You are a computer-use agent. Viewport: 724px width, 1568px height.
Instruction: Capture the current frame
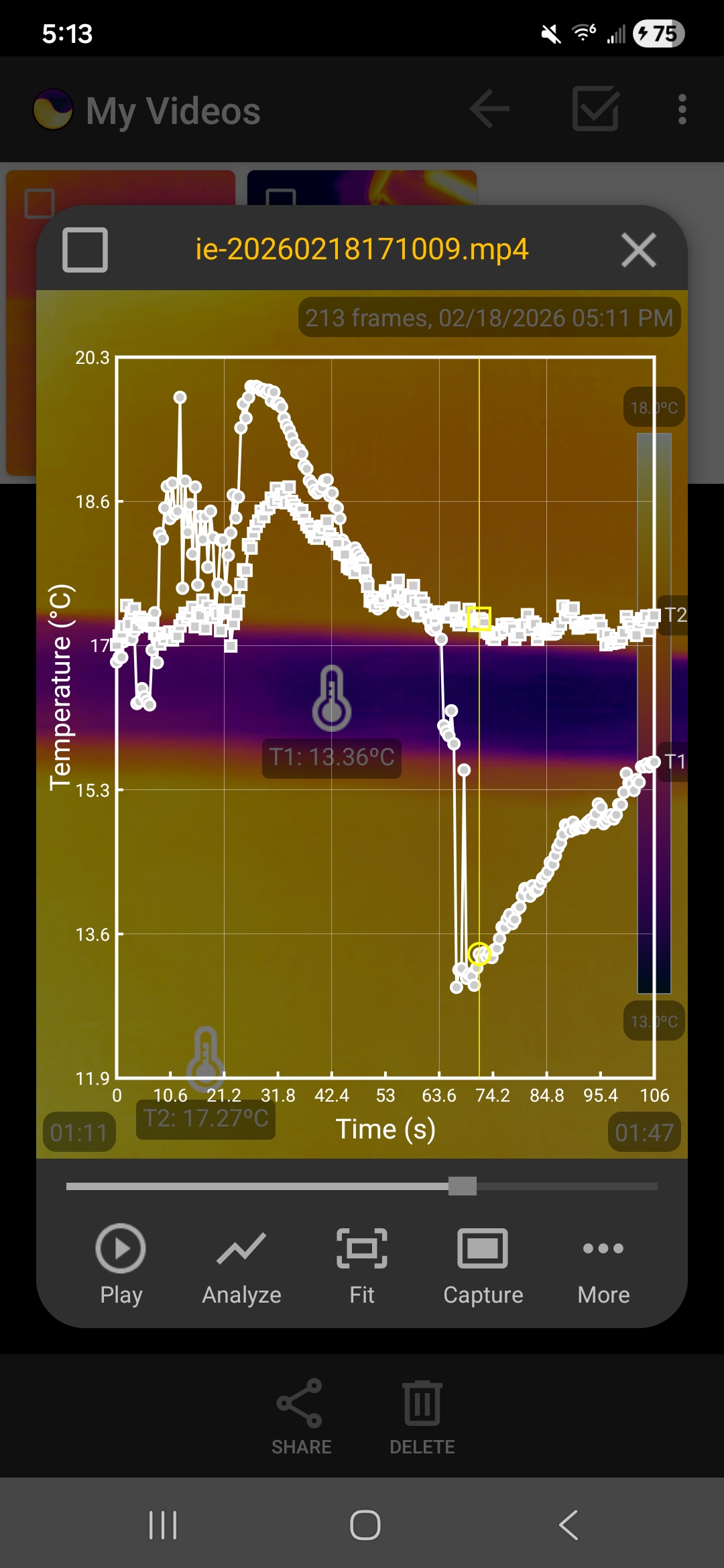(x=483, y=1263)
